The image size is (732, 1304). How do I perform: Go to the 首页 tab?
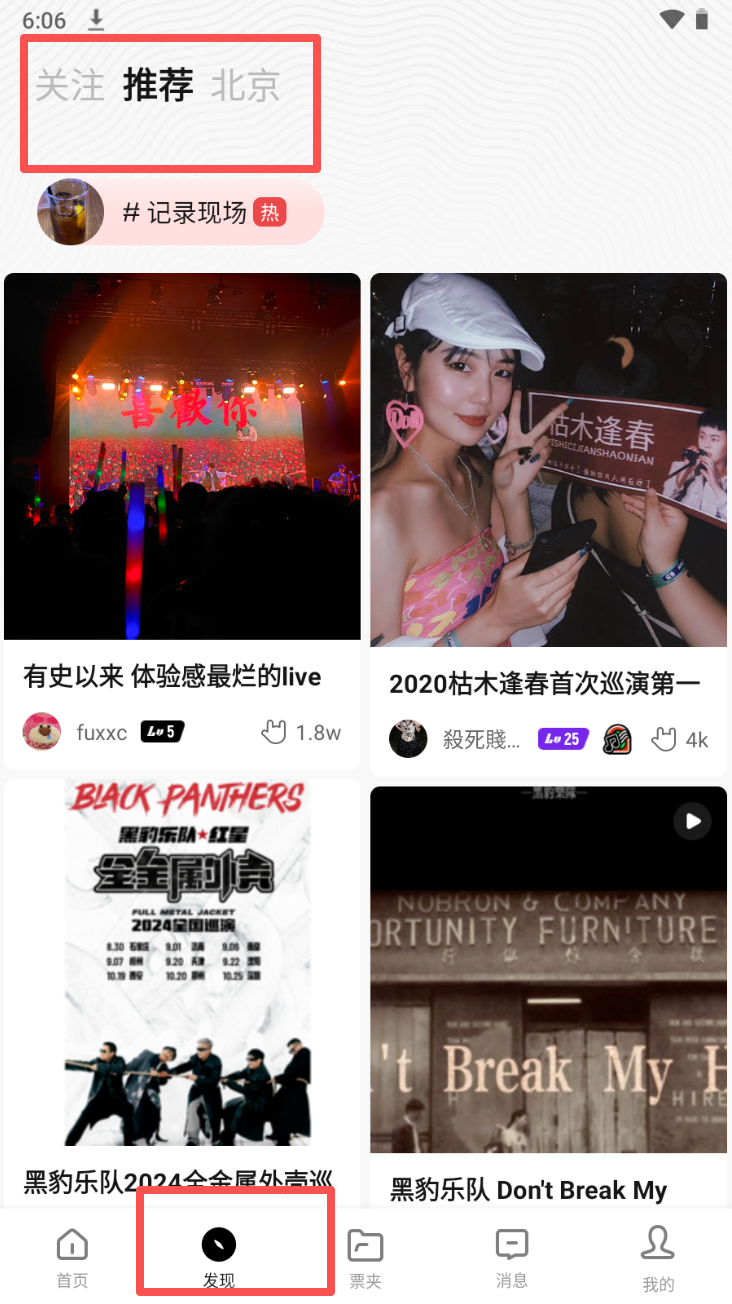click(x=72, y=1258)
